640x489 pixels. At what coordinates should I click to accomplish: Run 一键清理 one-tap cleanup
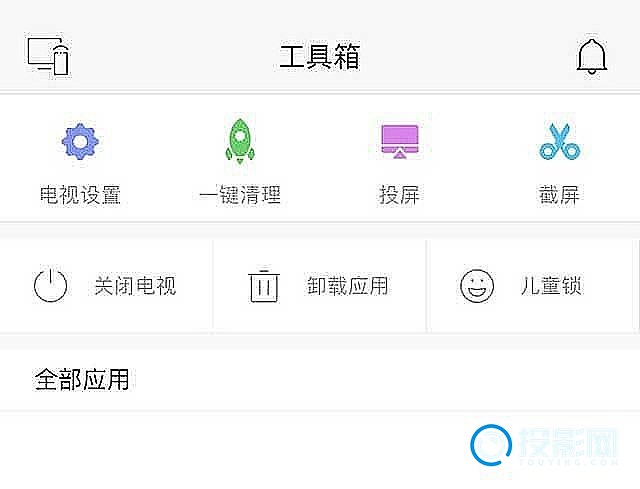click(x=239, y=161)
